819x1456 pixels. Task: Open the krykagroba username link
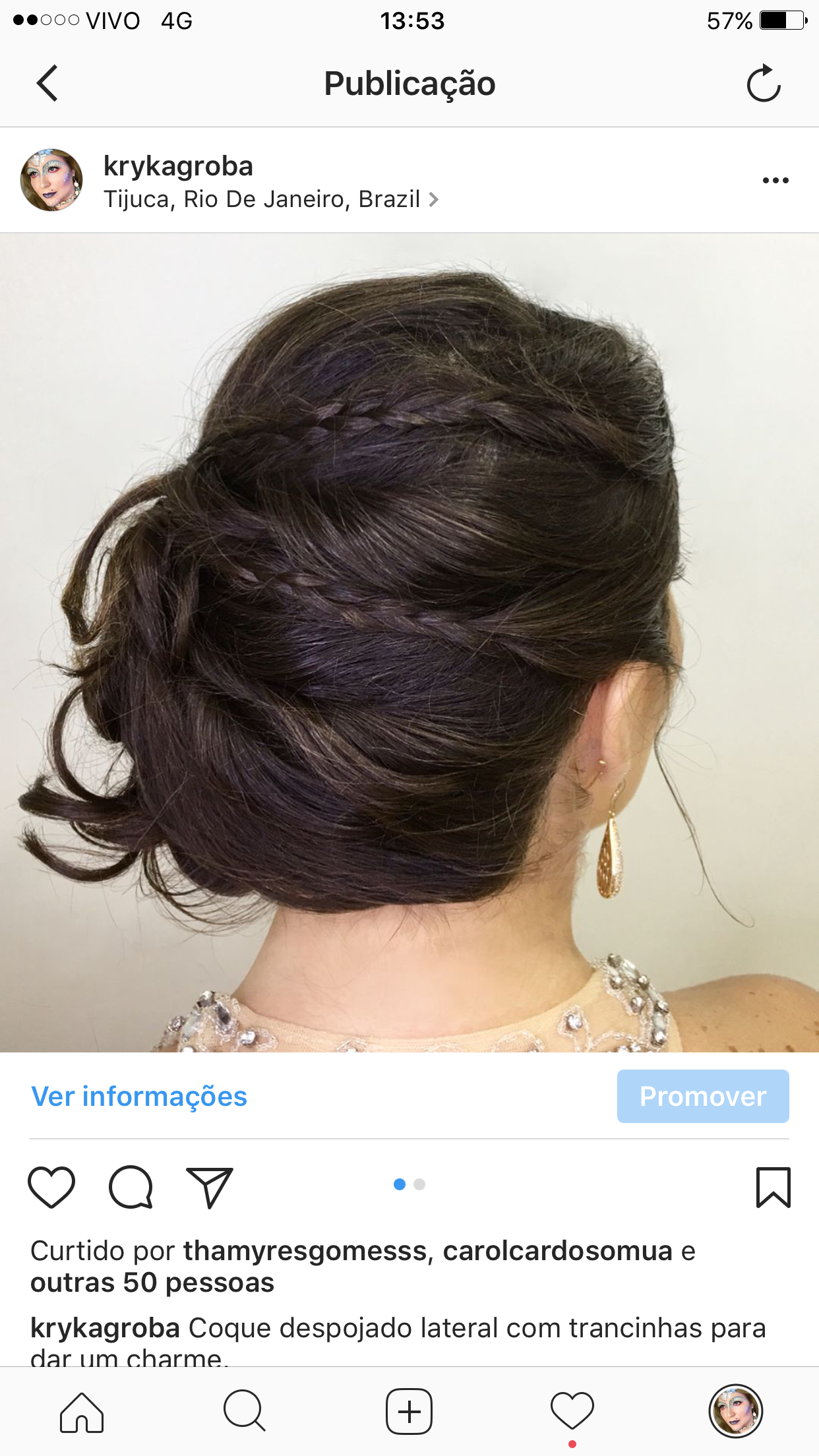(178, 166)
